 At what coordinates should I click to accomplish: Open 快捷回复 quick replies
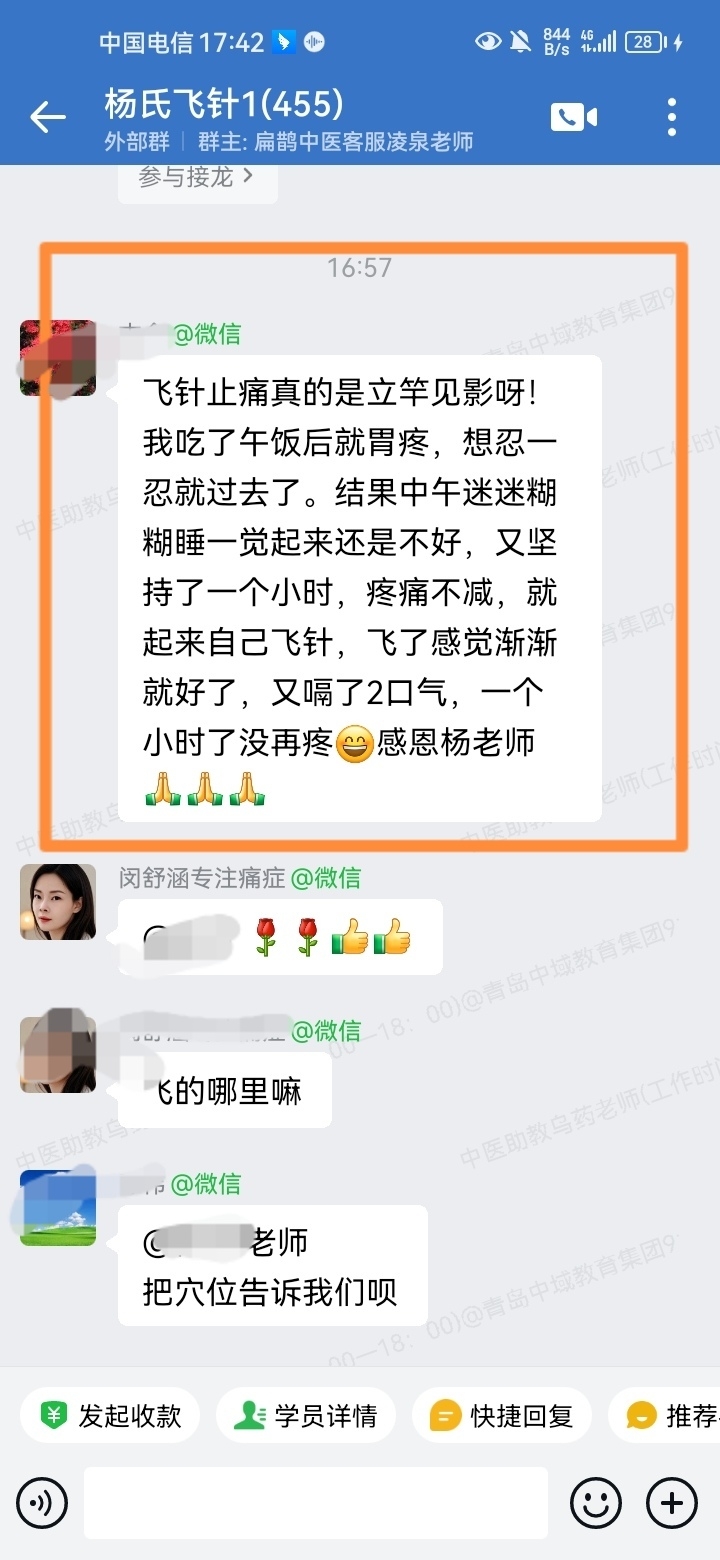click(x=502, y=1416)
